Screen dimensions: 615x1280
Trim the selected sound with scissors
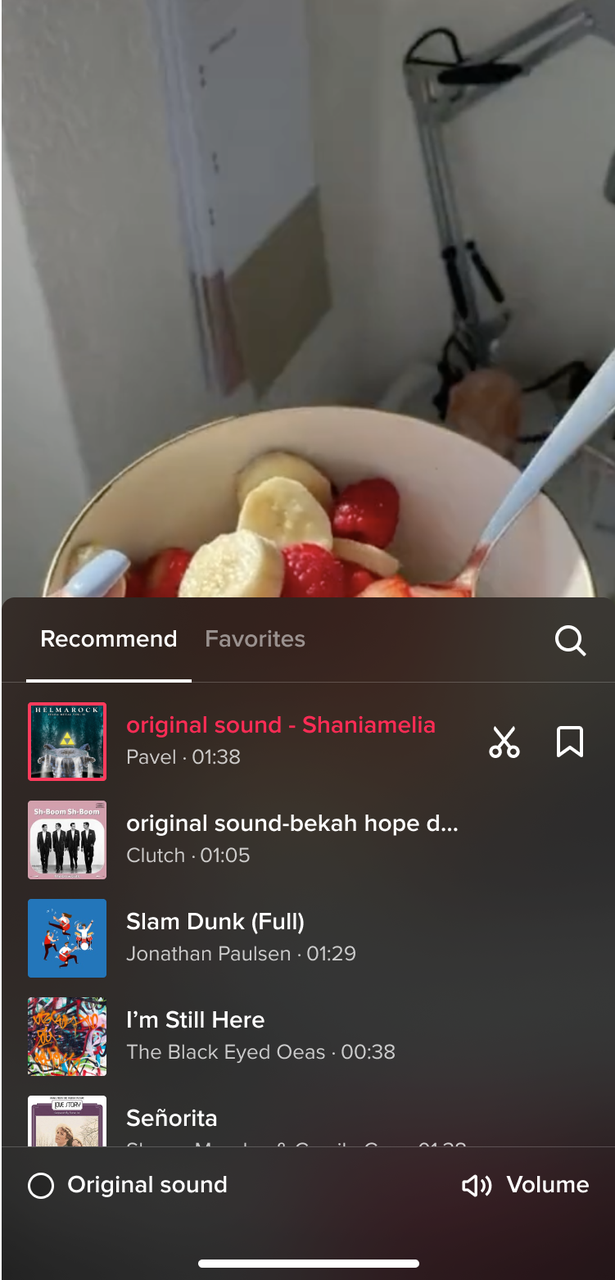pos(504,742)
